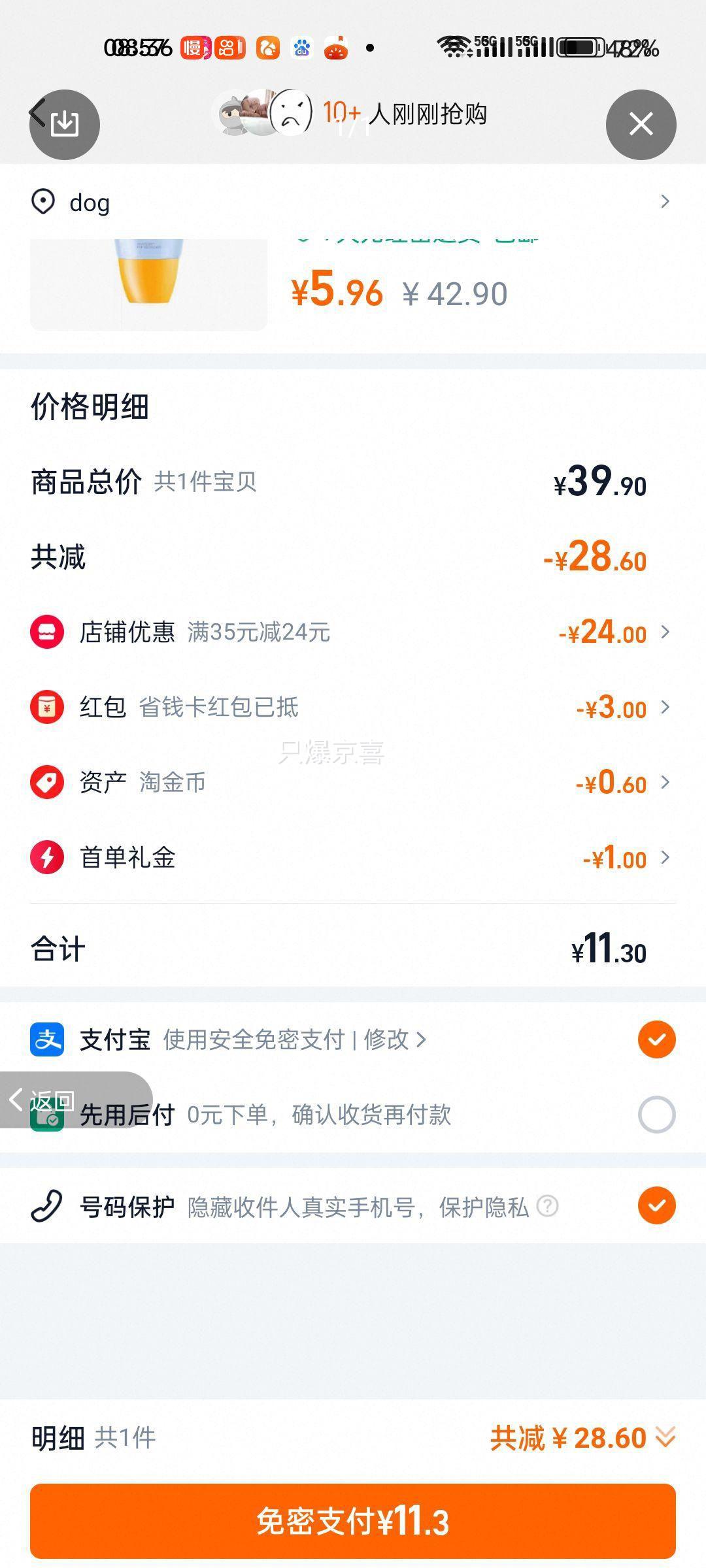Tap the floating 返回 back button
706x1568 pixels.
pyautogui.click(x=76, y=1100)
